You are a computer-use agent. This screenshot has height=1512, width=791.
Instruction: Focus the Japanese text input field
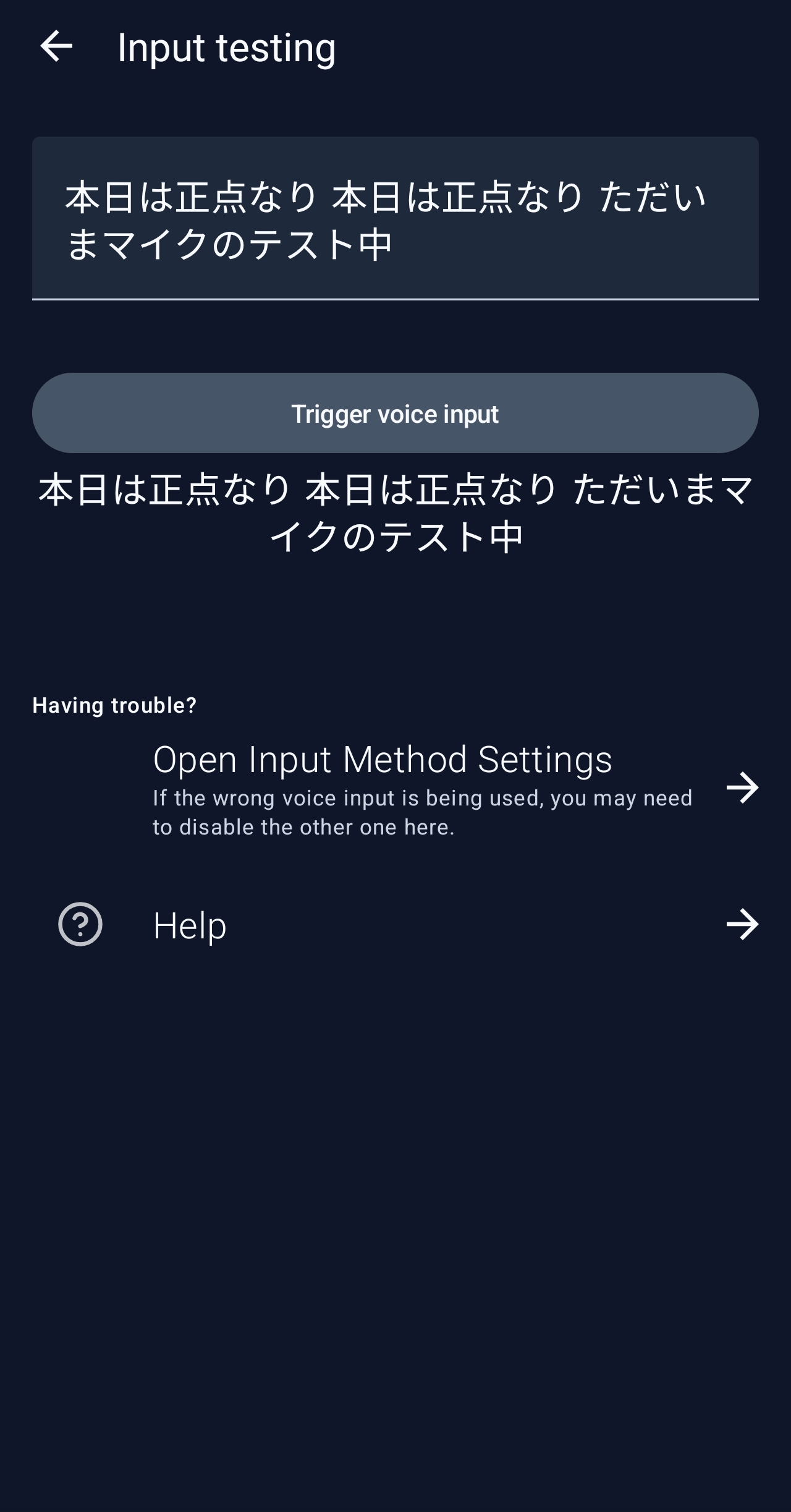coord(395,218)
